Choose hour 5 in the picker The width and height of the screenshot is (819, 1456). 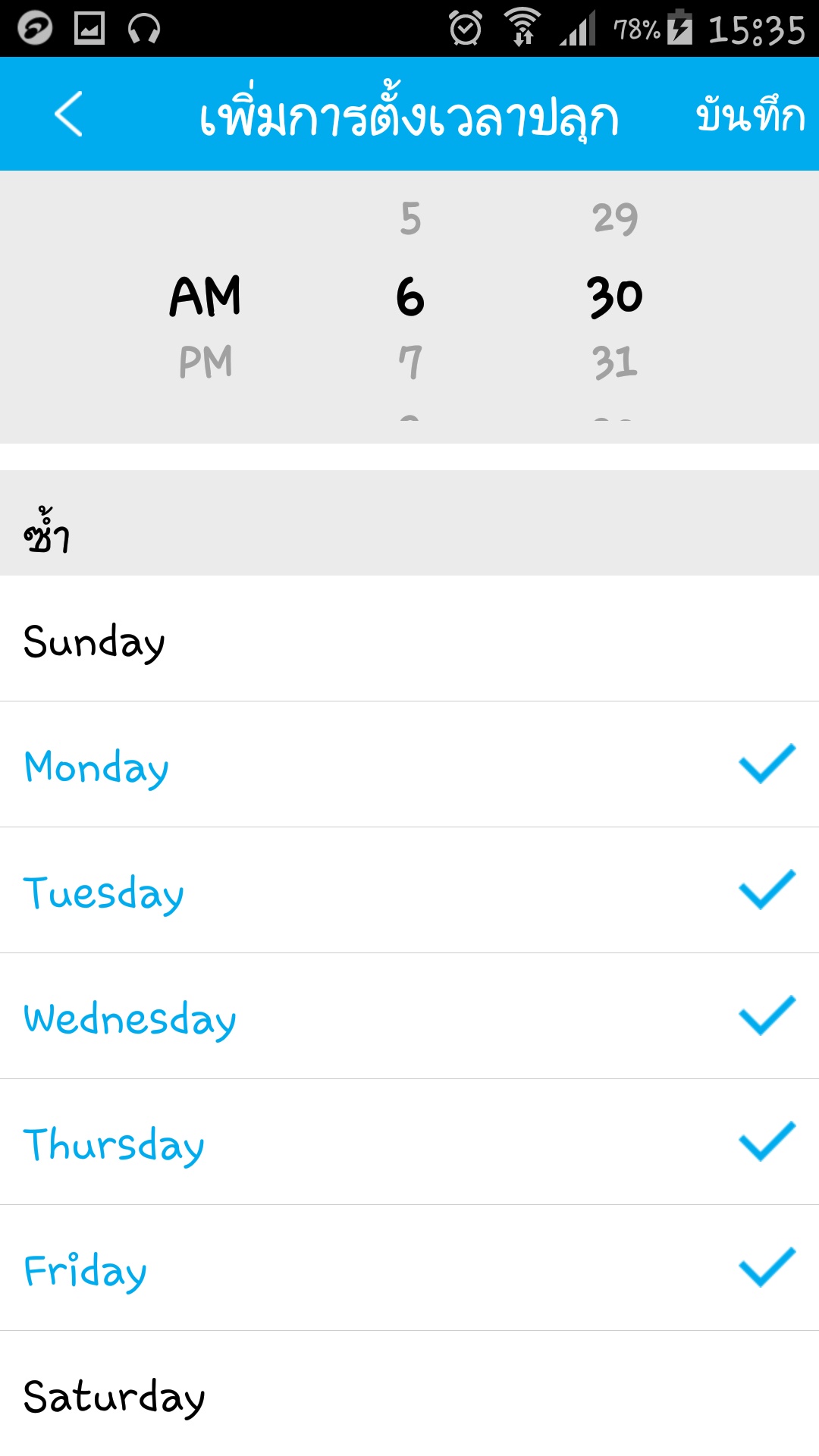coord(410,219)
